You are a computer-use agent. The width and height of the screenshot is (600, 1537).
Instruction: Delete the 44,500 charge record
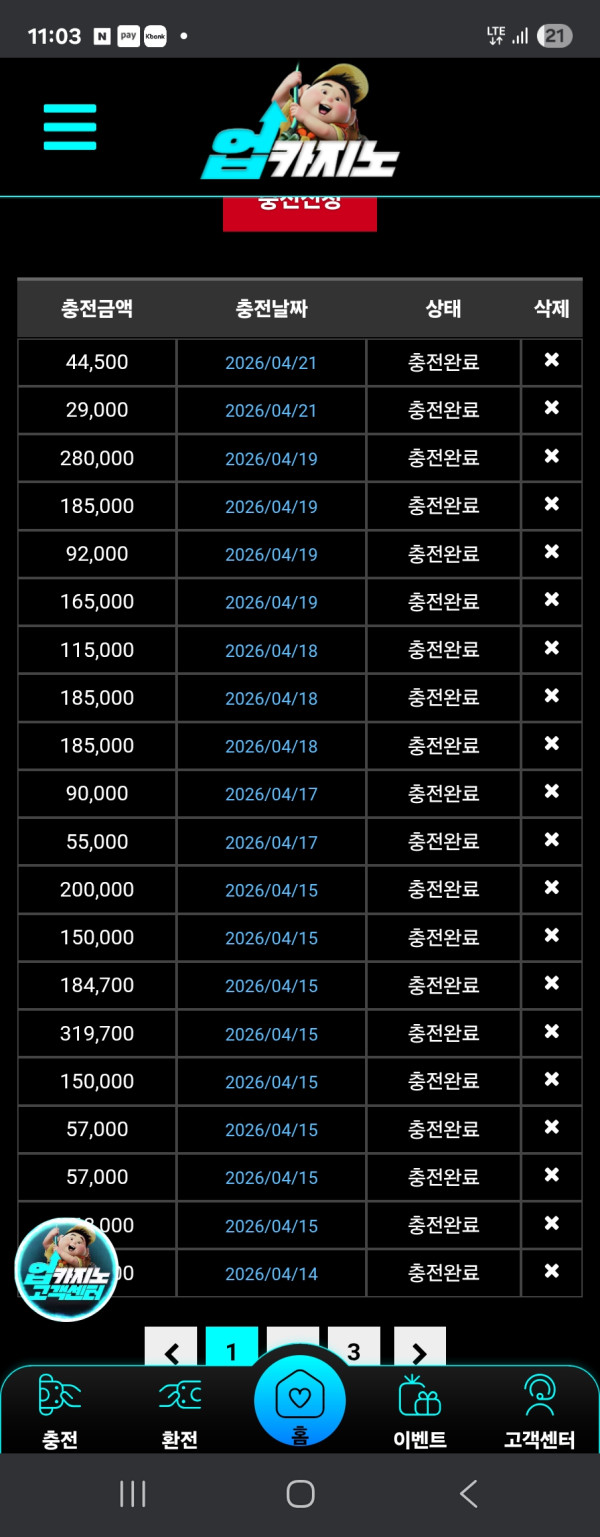[551, 361]
